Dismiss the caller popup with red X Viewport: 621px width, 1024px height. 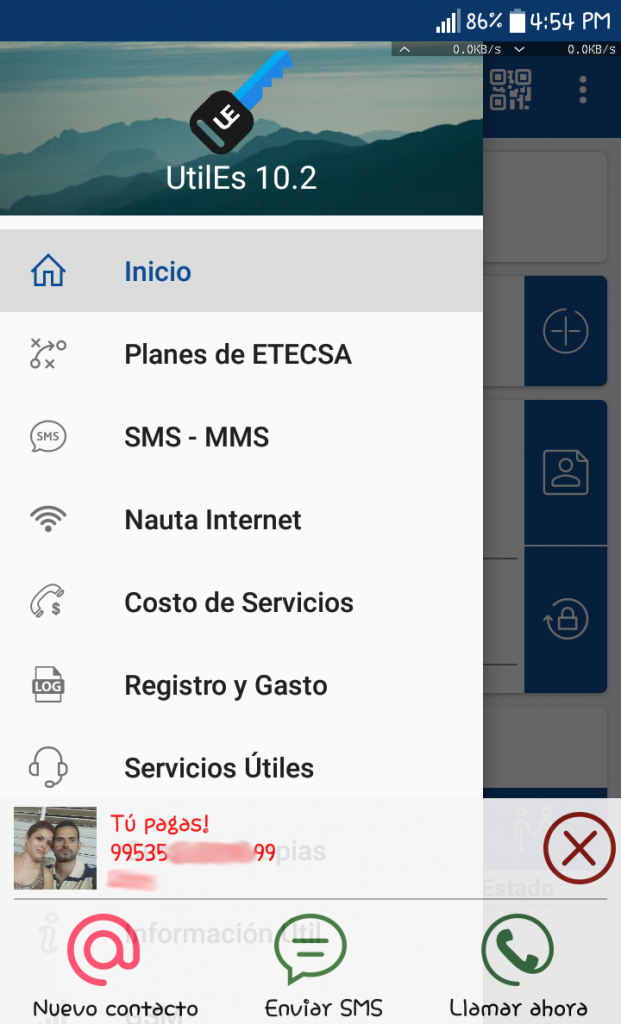[x=579, y=851]
